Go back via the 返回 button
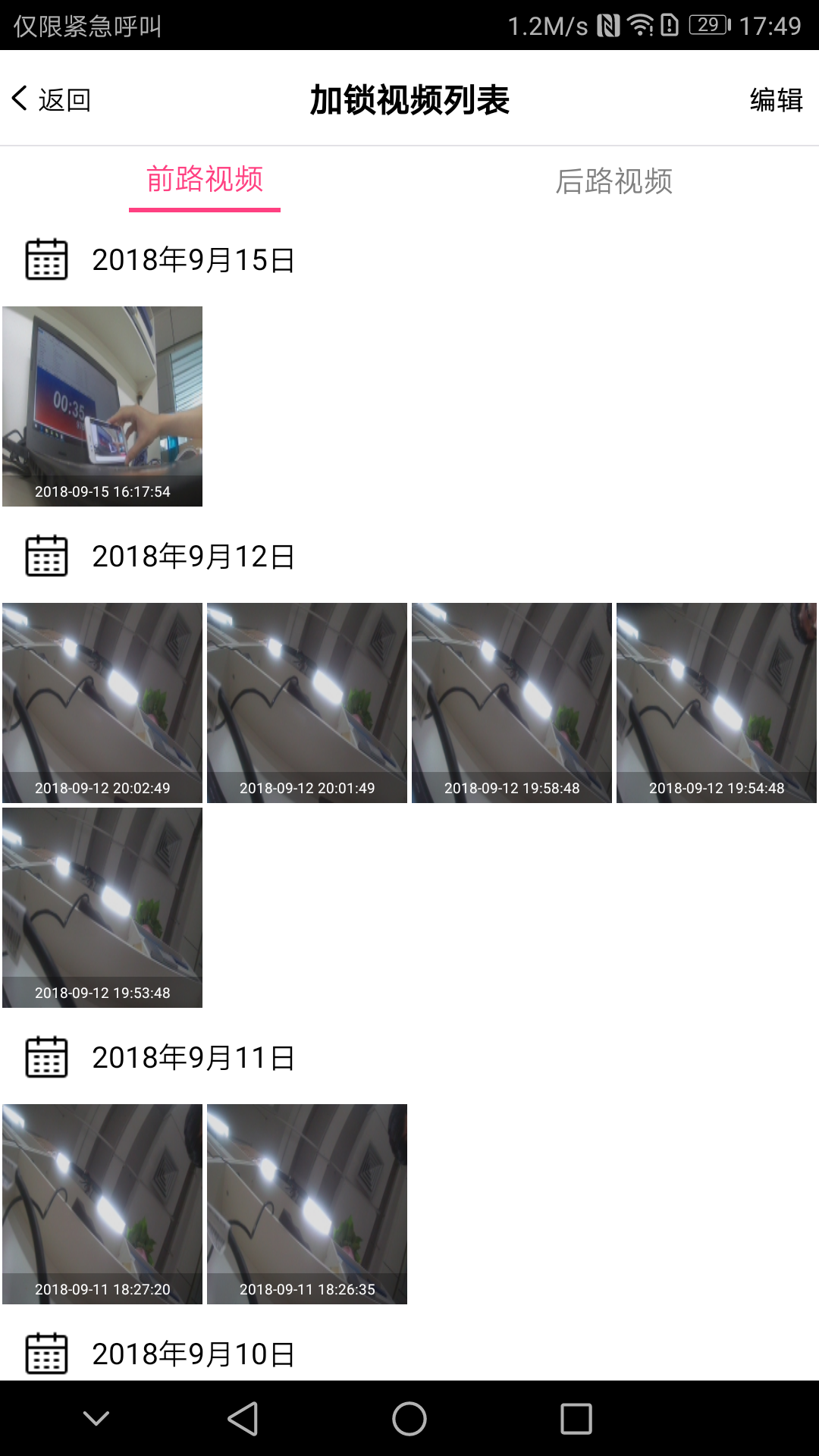Viewport: 819px width, 1456px height. tap(52, 99)
